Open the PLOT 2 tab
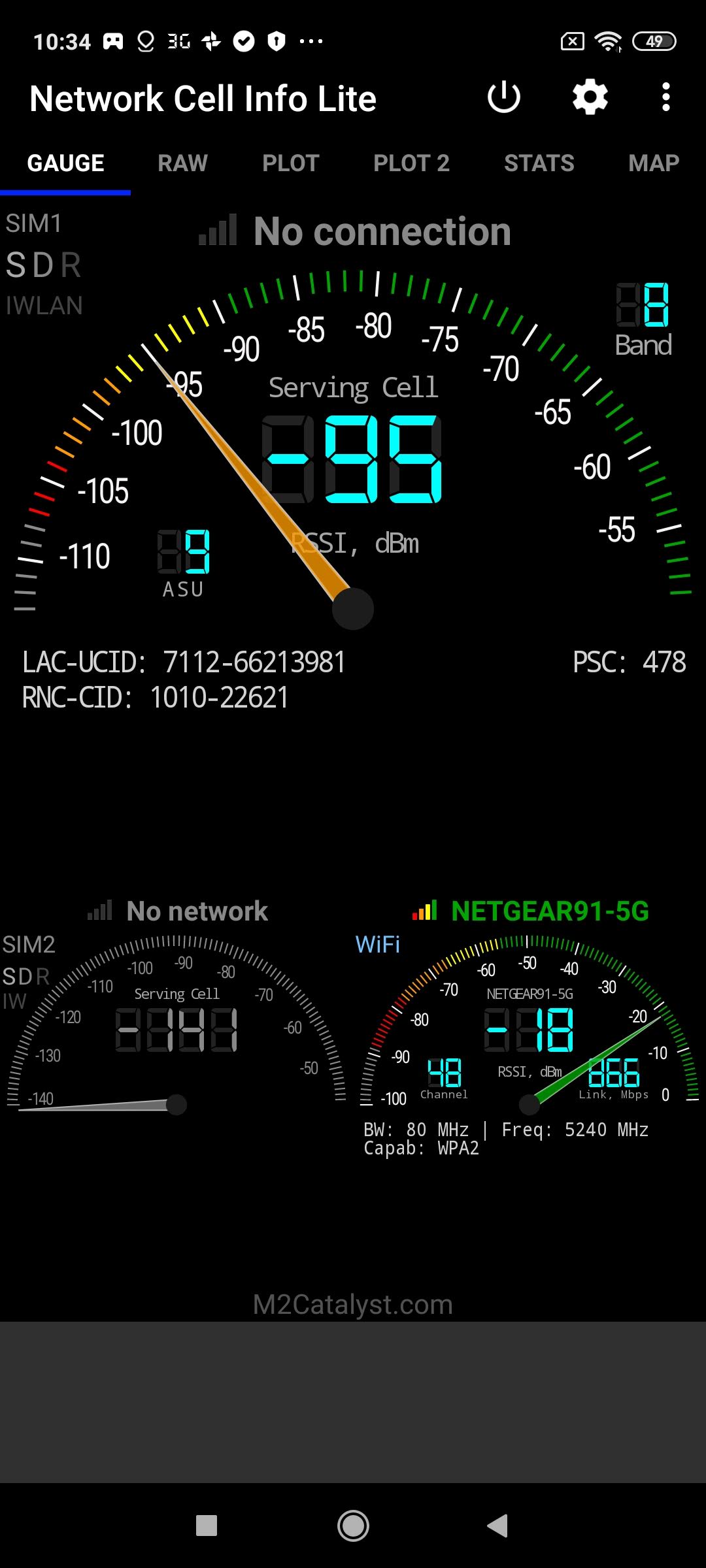706x1568 pixels. [411, 163]
